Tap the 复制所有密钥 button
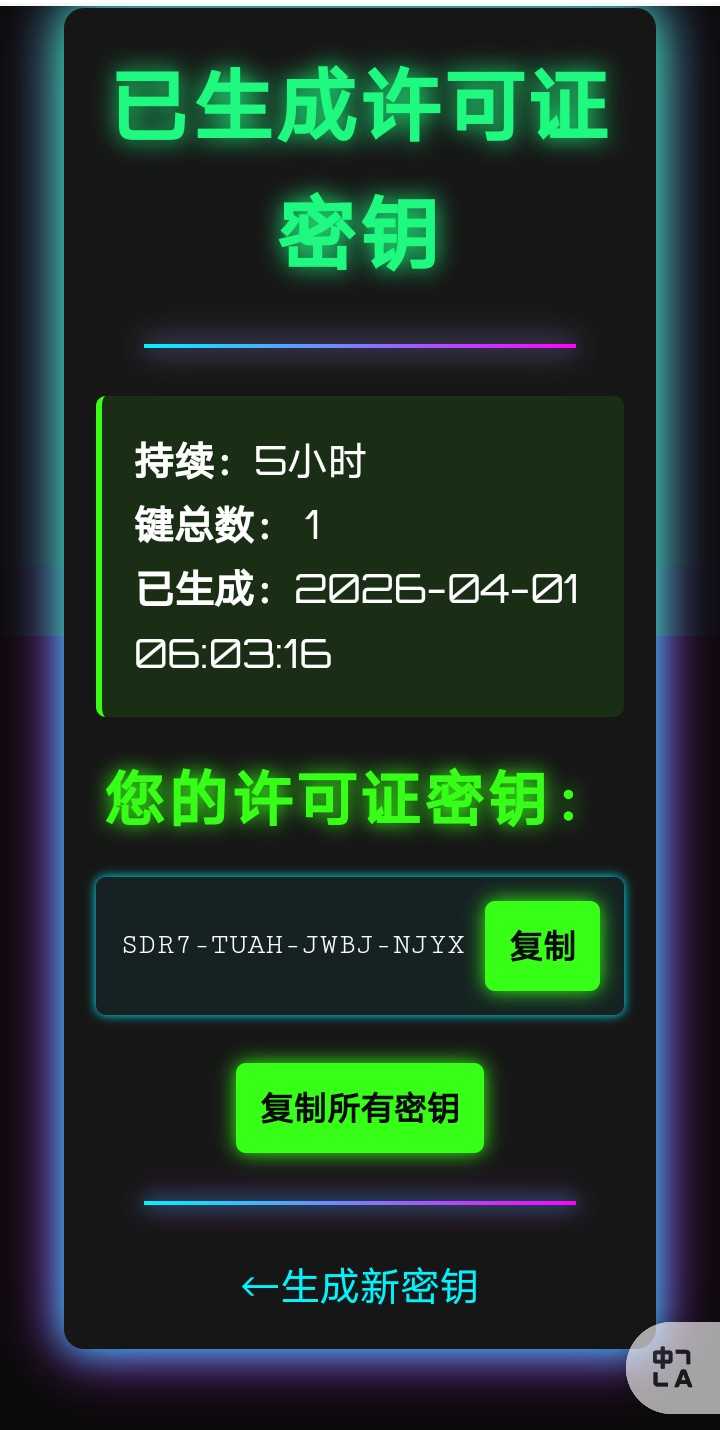Image resolution: width=720 pixels, height=1430 pixels. [x=360, y=1108]
